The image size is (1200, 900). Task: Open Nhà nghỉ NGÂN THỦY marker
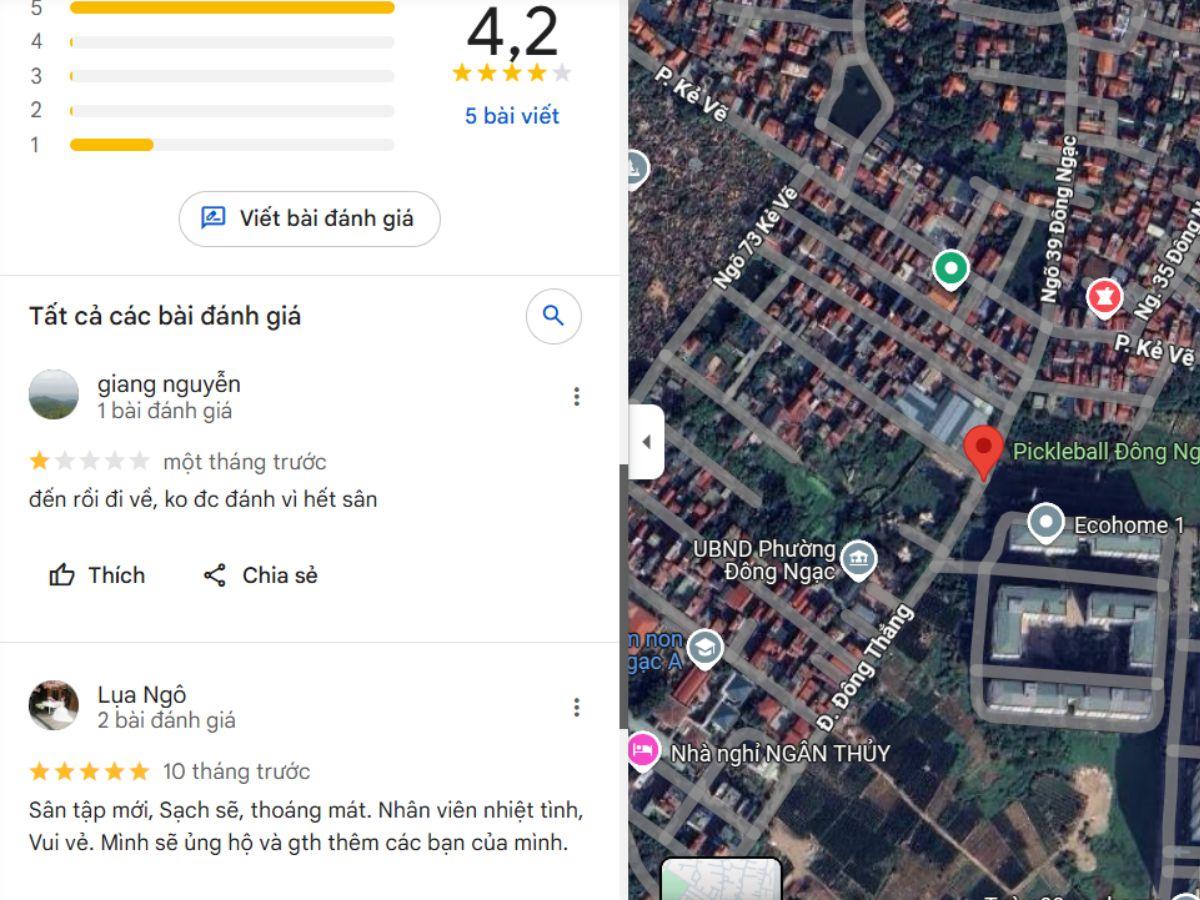pos(643,749)
